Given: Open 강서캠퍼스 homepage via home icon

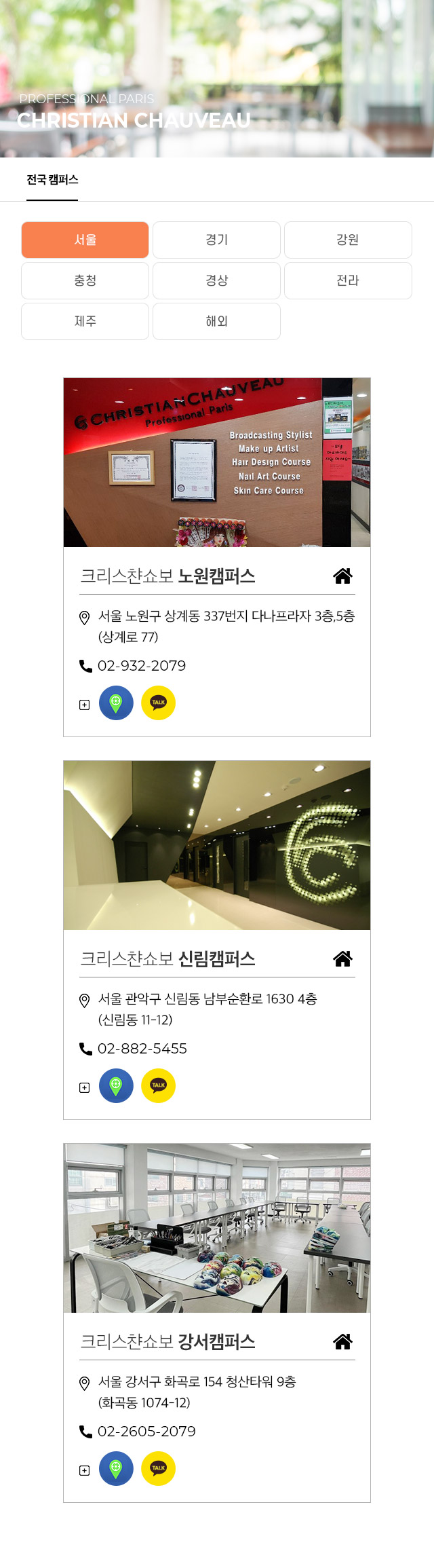Looking at the screenshot, I should [342, 1342].
